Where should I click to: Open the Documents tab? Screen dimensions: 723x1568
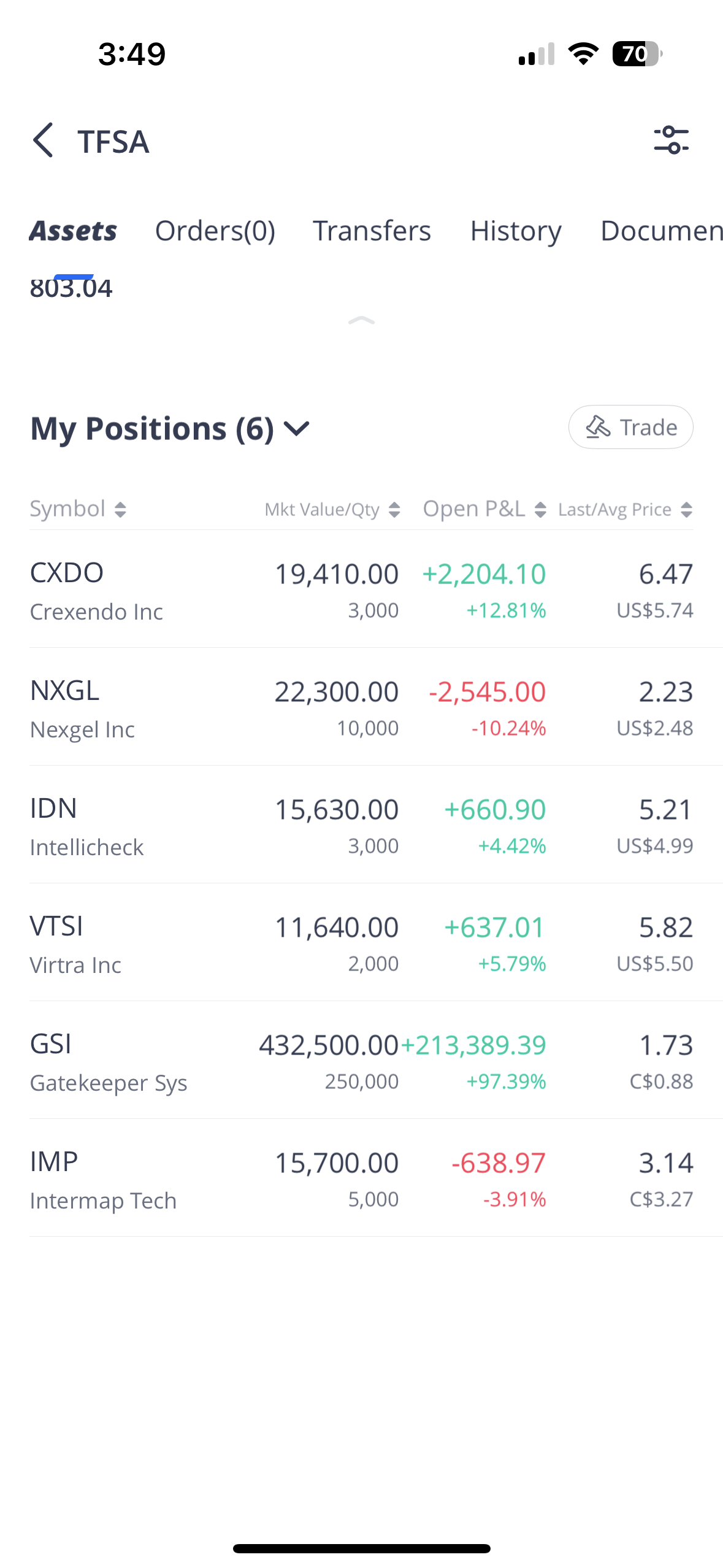(661, 231)
